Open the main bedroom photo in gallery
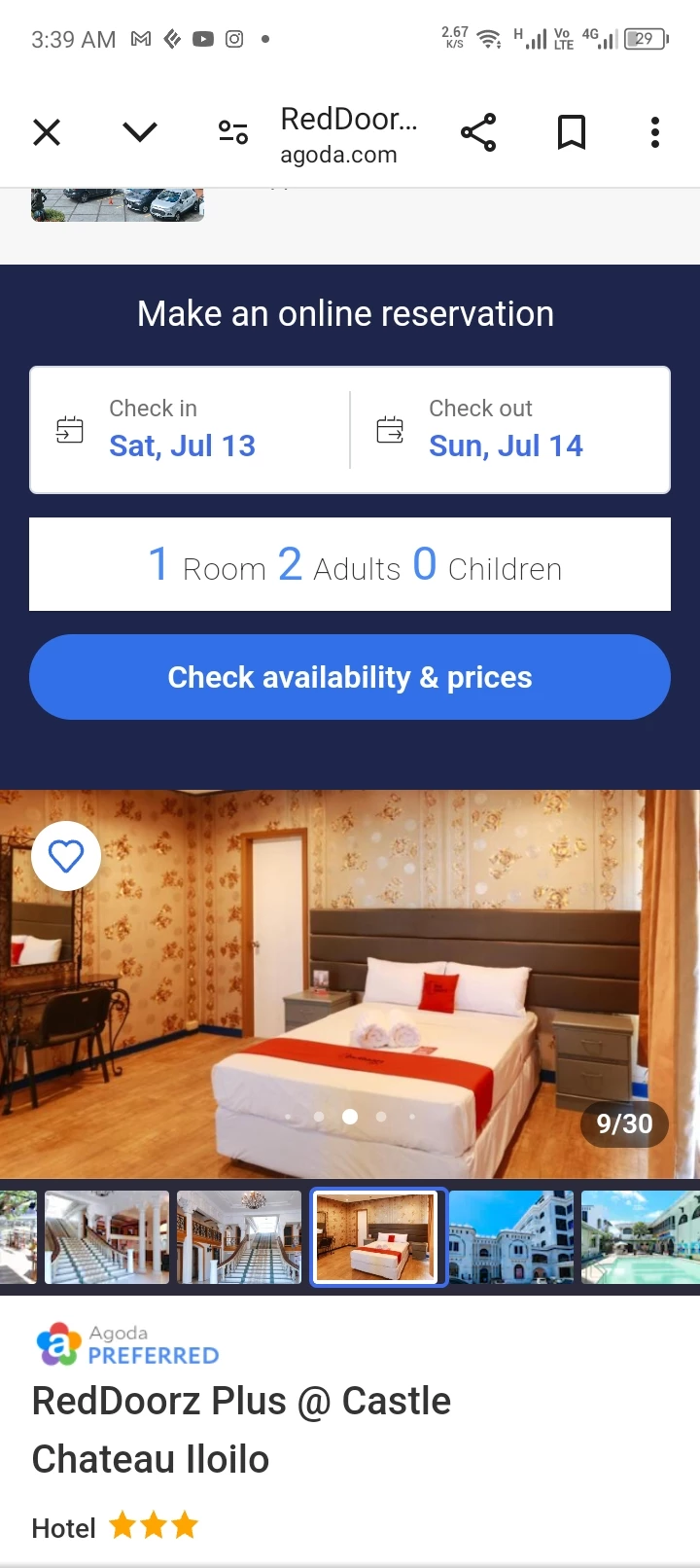This screenshot has height=1568, width=700. click(x=350, y=983)
